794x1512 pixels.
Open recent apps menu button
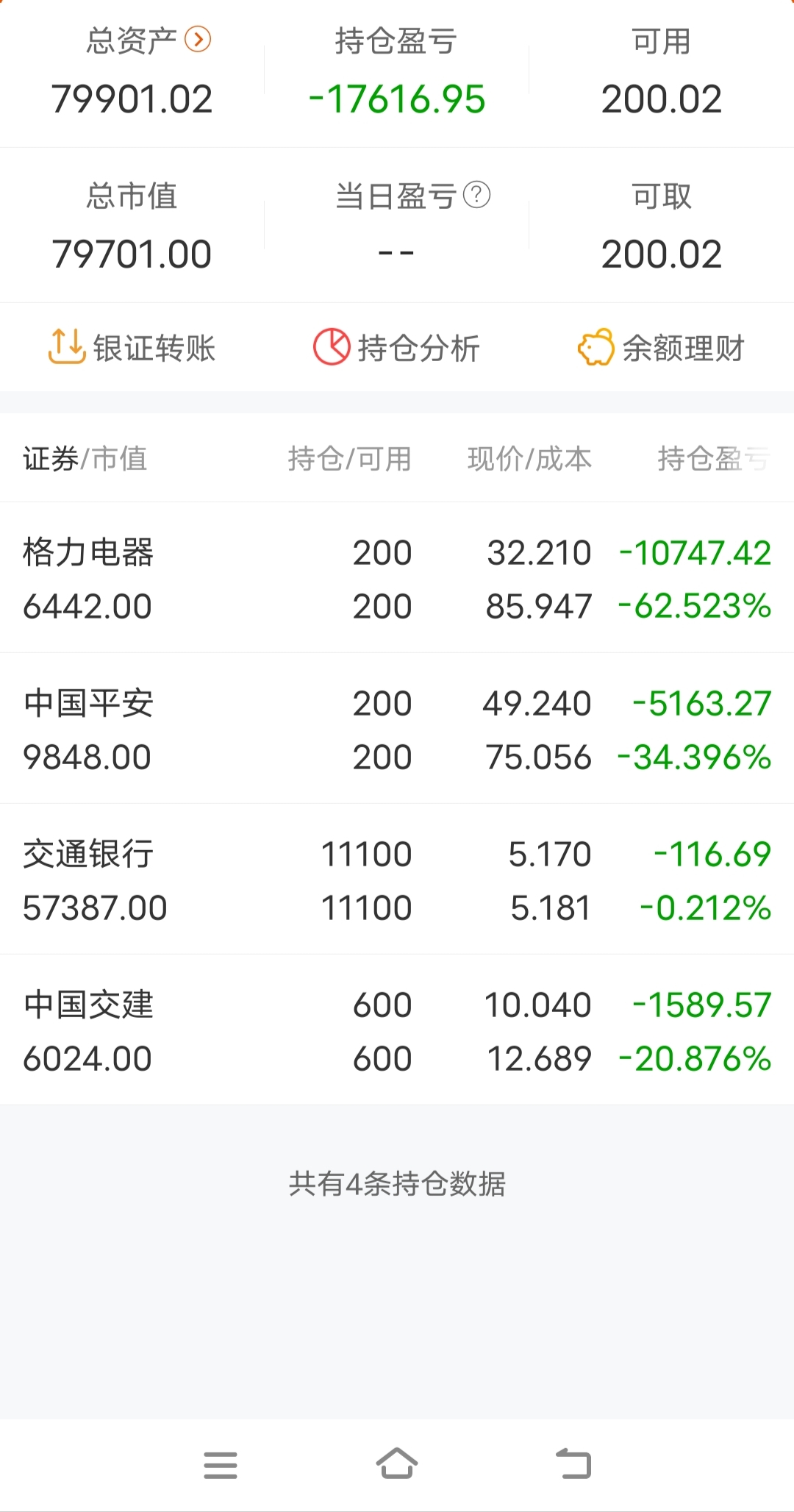click(221, 1465)
